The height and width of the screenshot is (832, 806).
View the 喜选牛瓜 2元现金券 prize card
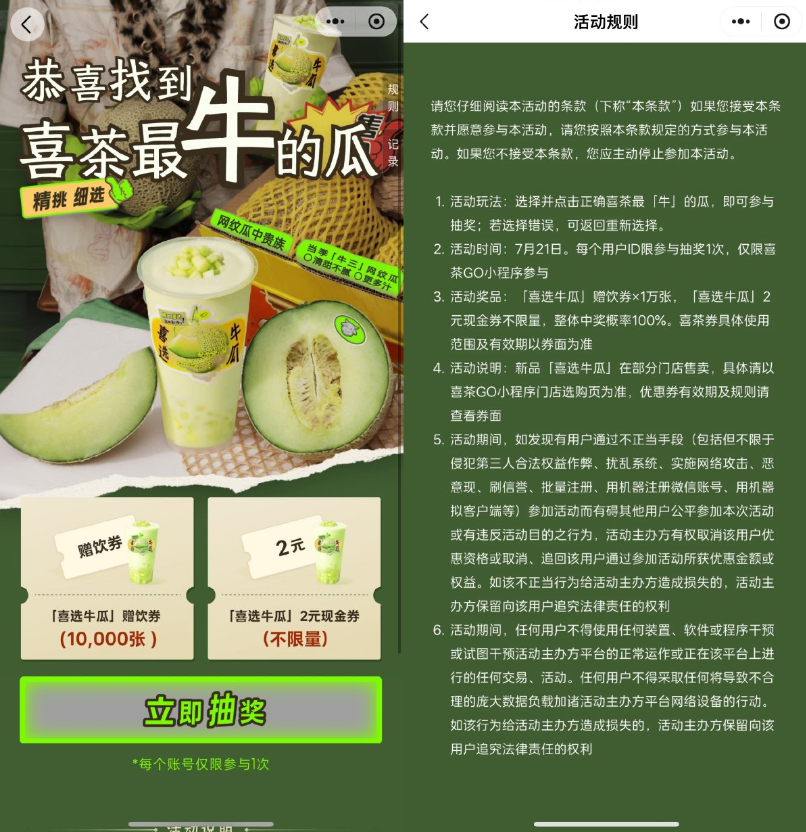tap(294, 578)
